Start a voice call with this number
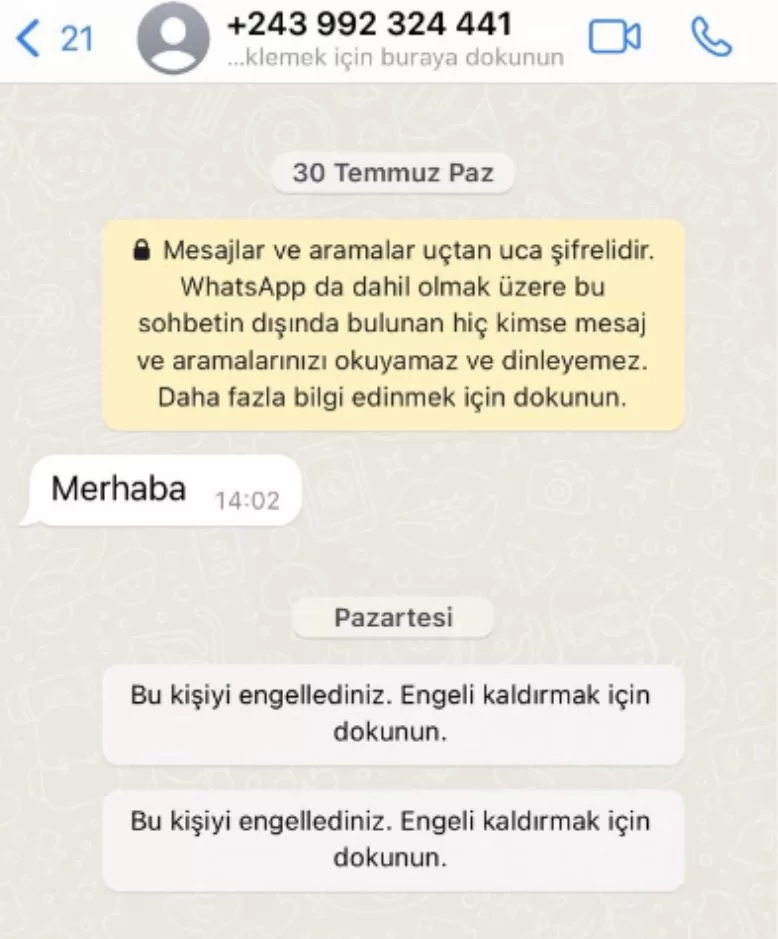 click(711, 38)
